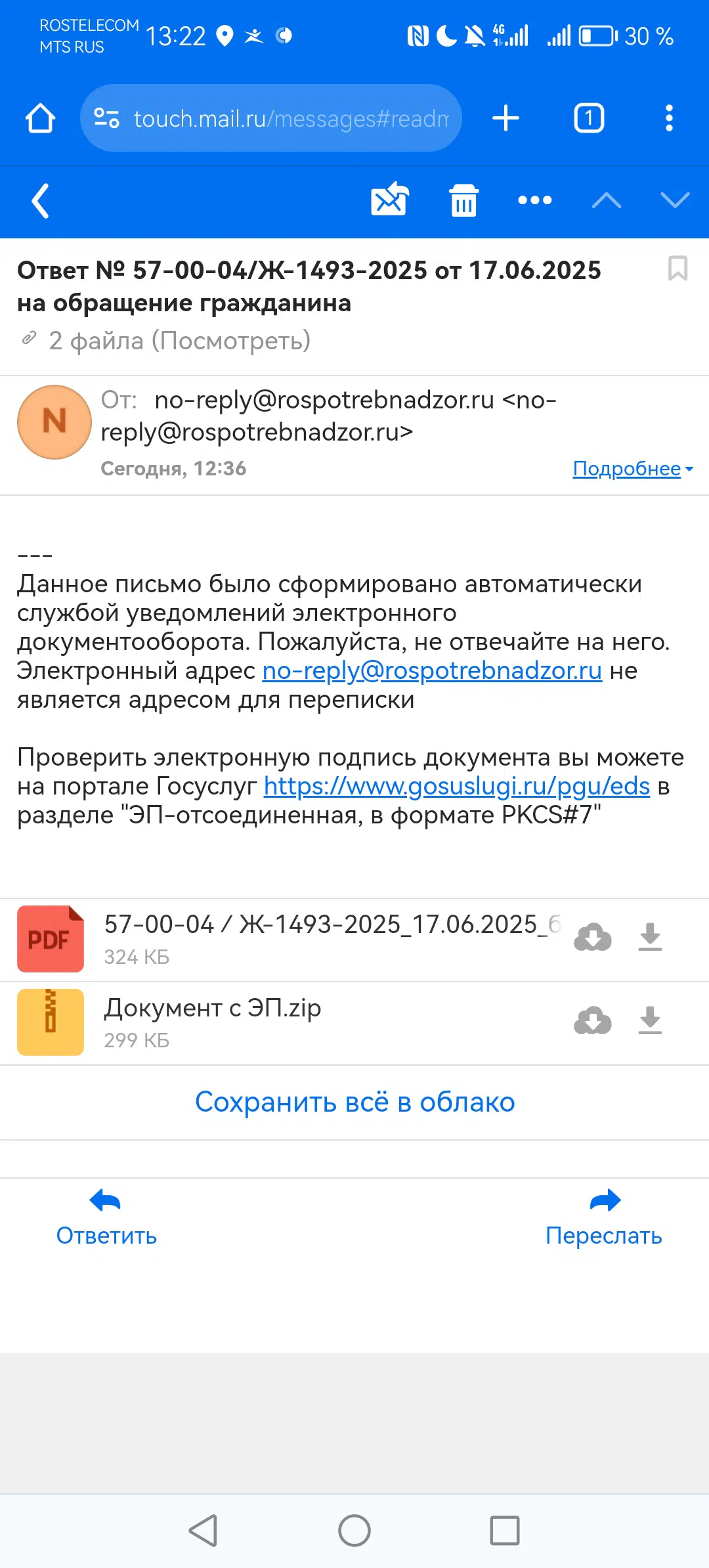This screenshot has height=1568, width=709.
Task: Go to the next message arrow
Action: 676,200
